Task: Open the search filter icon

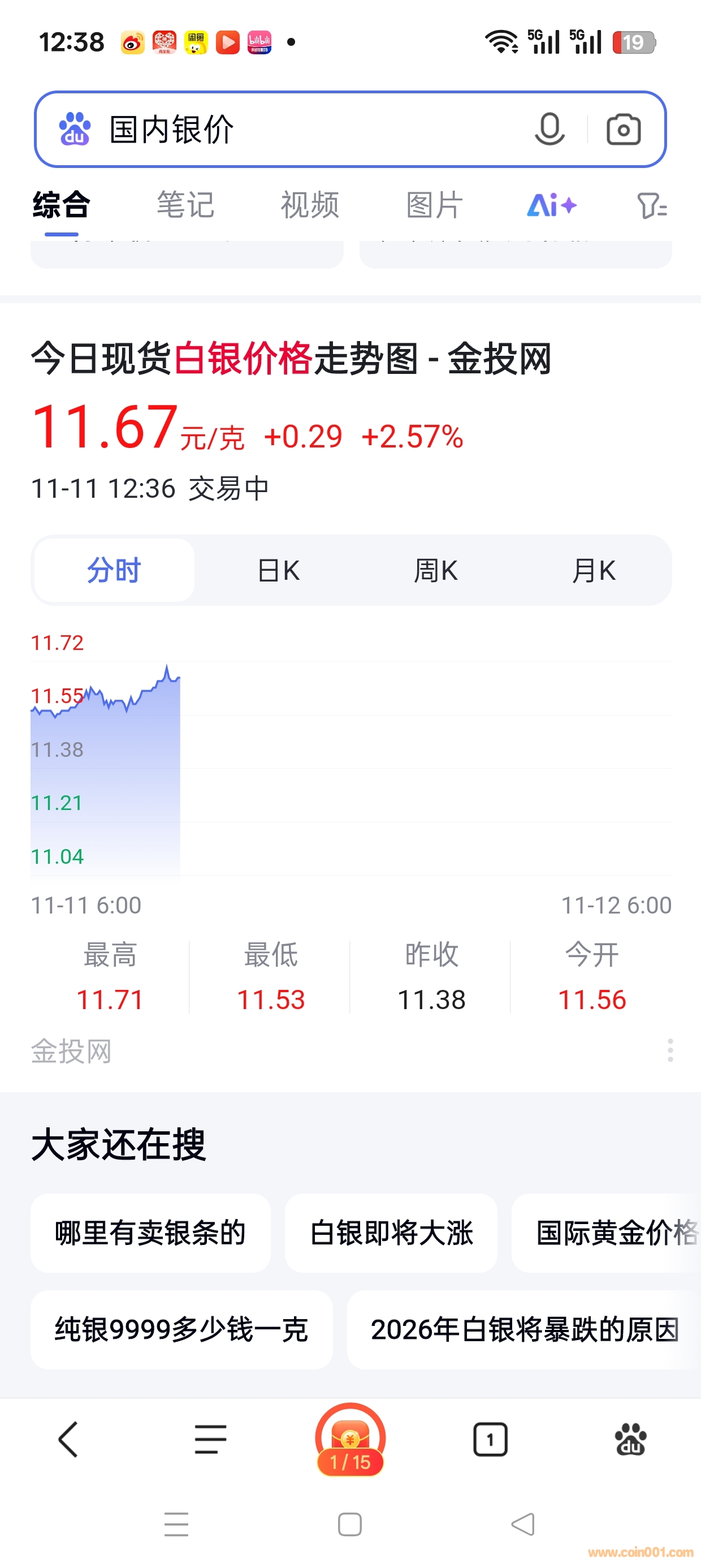Action: [x=651, y=206]
